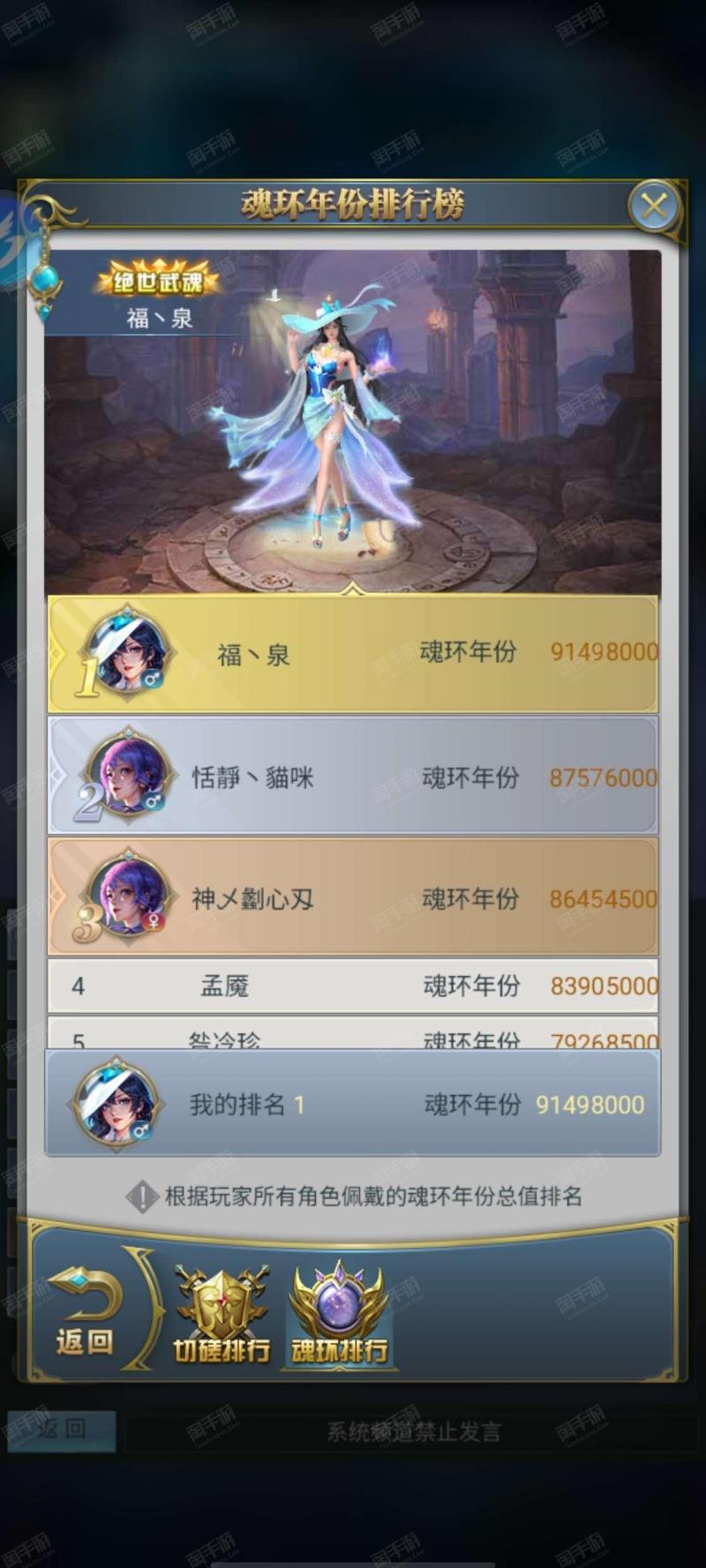This screenshot has height=1568, width=706.
Task: Tap the 我的排名 row
Action: tap(353, 1104)
